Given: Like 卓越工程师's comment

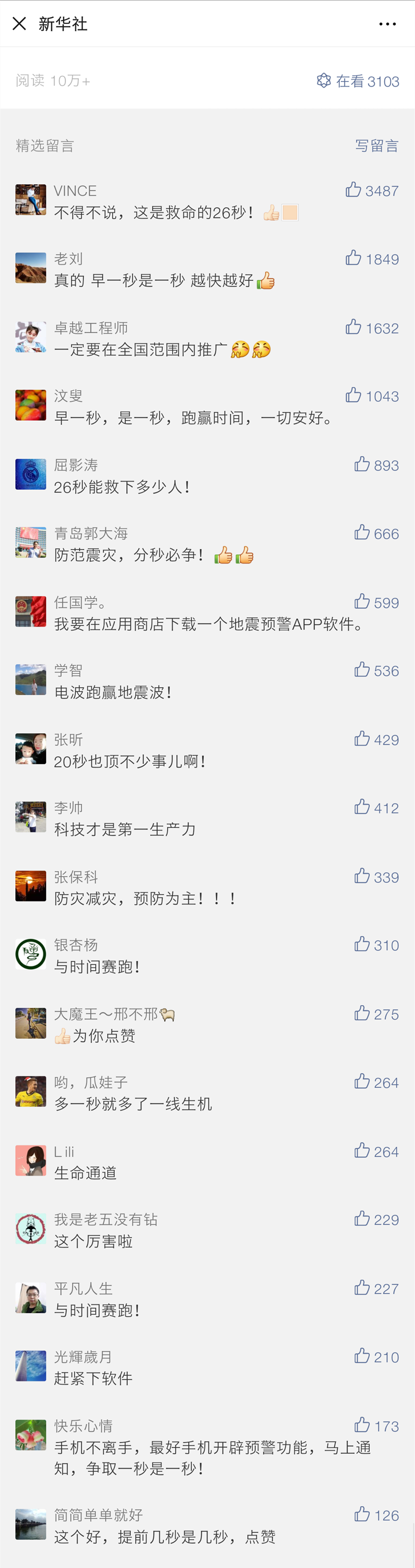Looking at the screenshot, I should [354, 328].
